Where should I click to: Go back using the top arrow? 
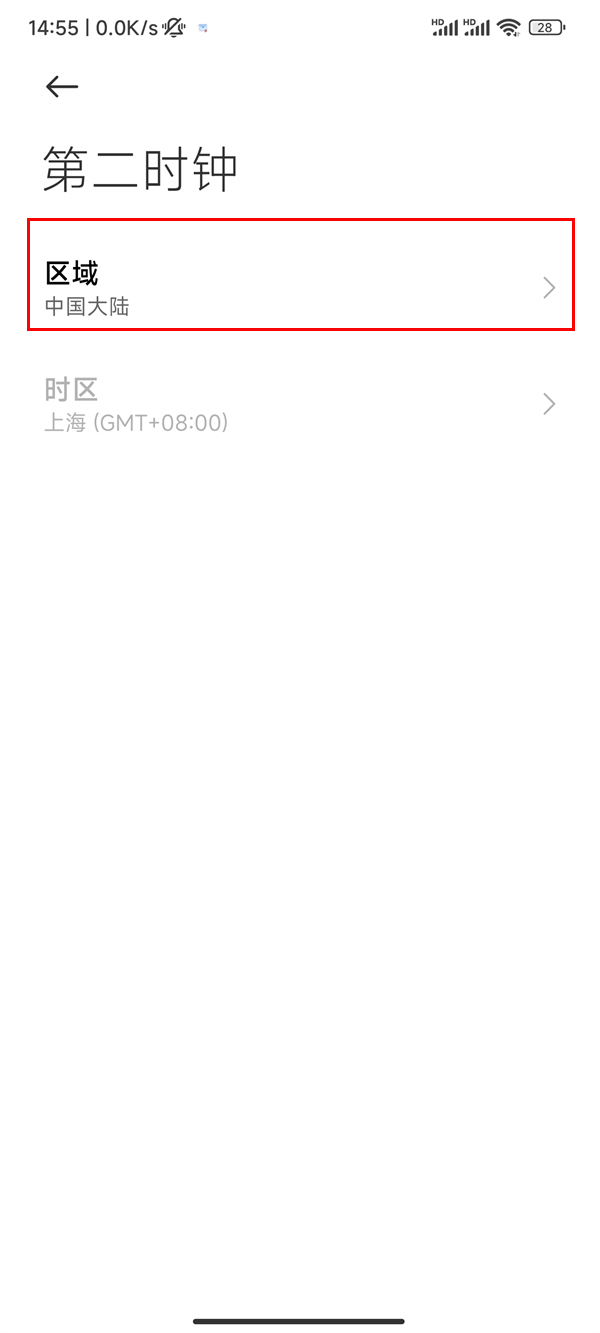point(62,87)
